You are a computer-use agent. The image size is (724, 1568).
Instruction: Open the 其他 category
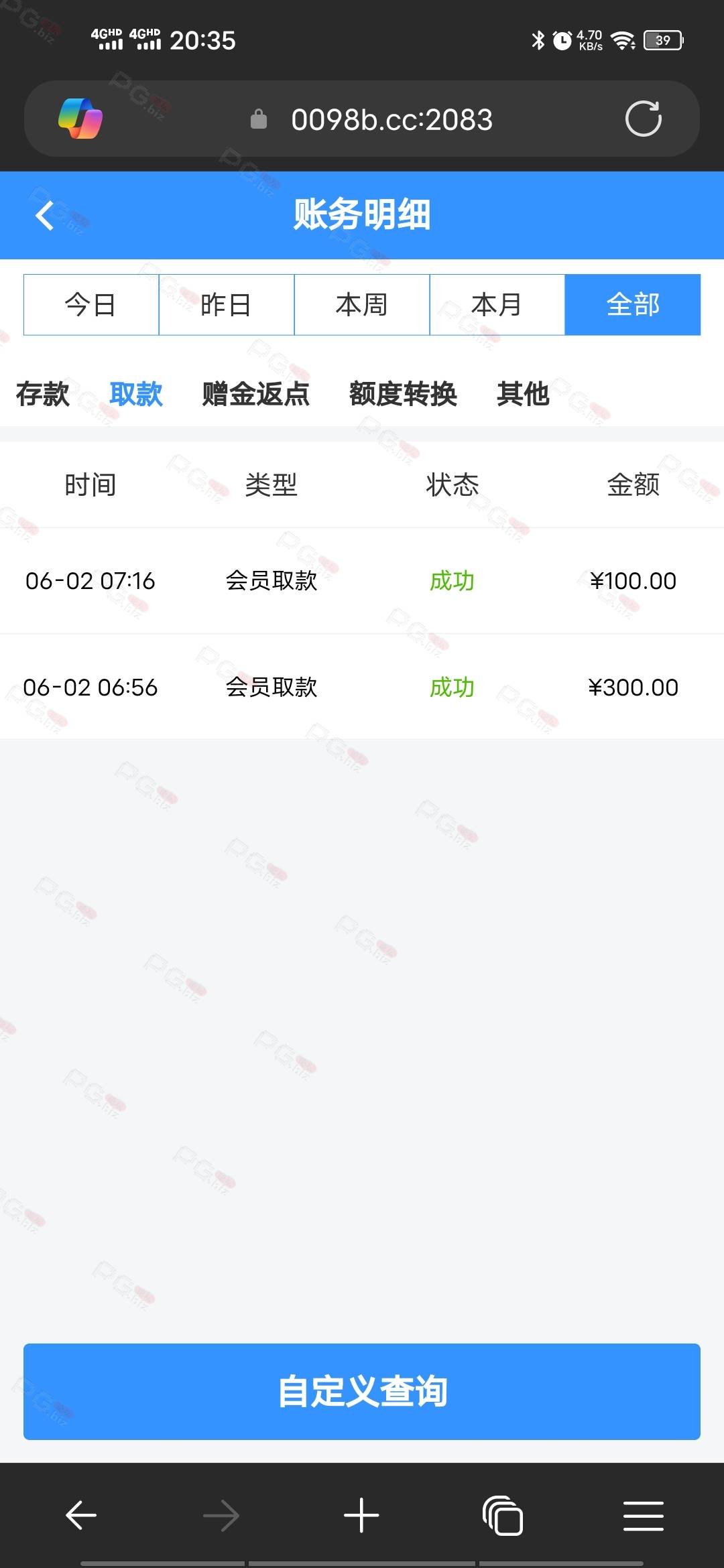(523, 394)
